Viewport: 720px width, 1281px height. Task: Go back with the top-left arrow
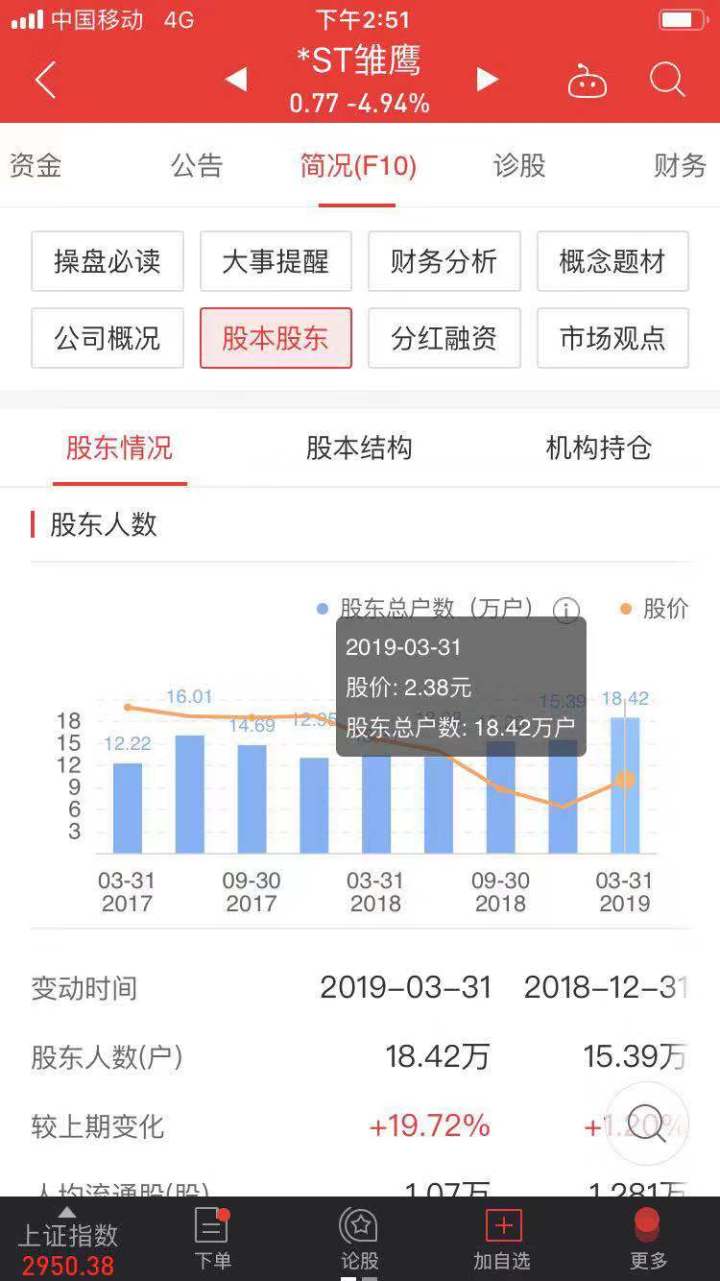pos(45,80)
